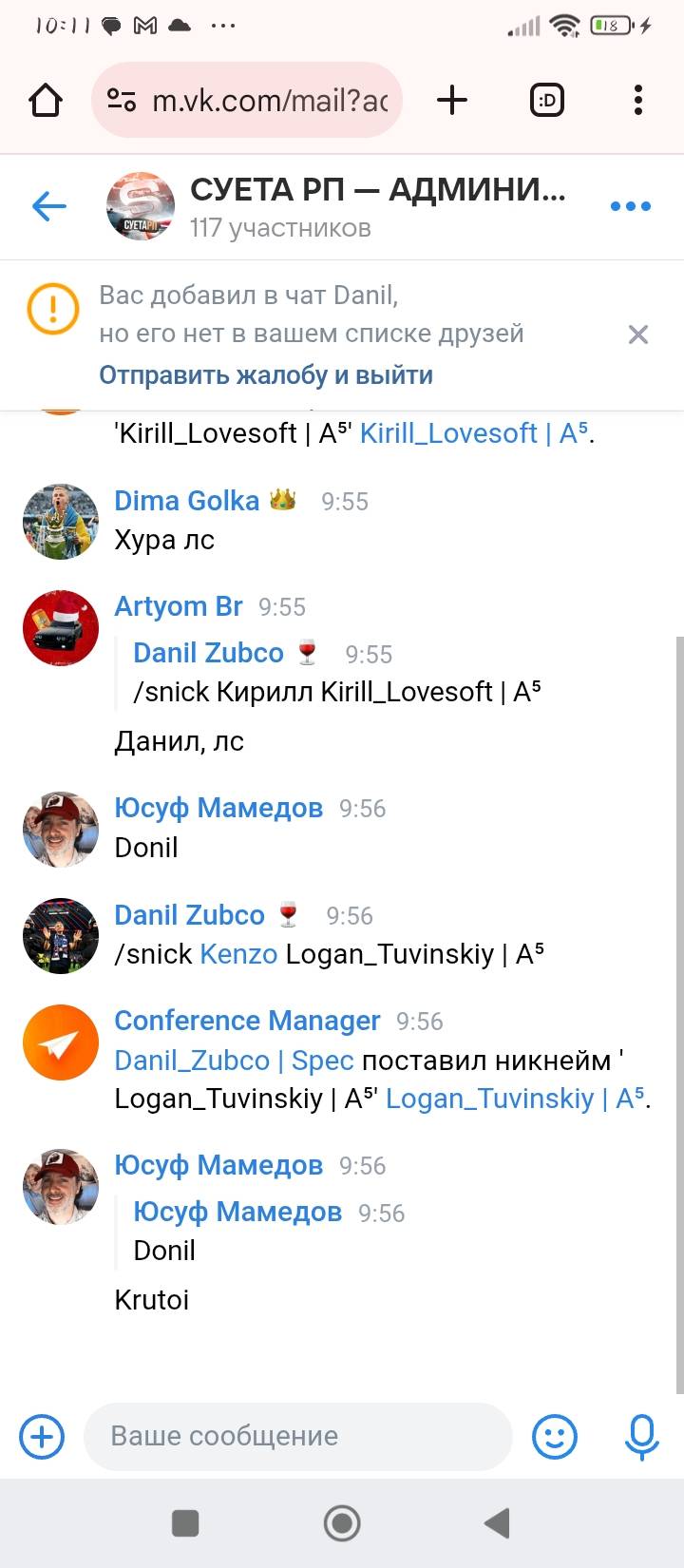The width and height of the screenshot is (684, 1568).
Task: Record a voice message with microphone
Action: click(x=642, y=1436)
